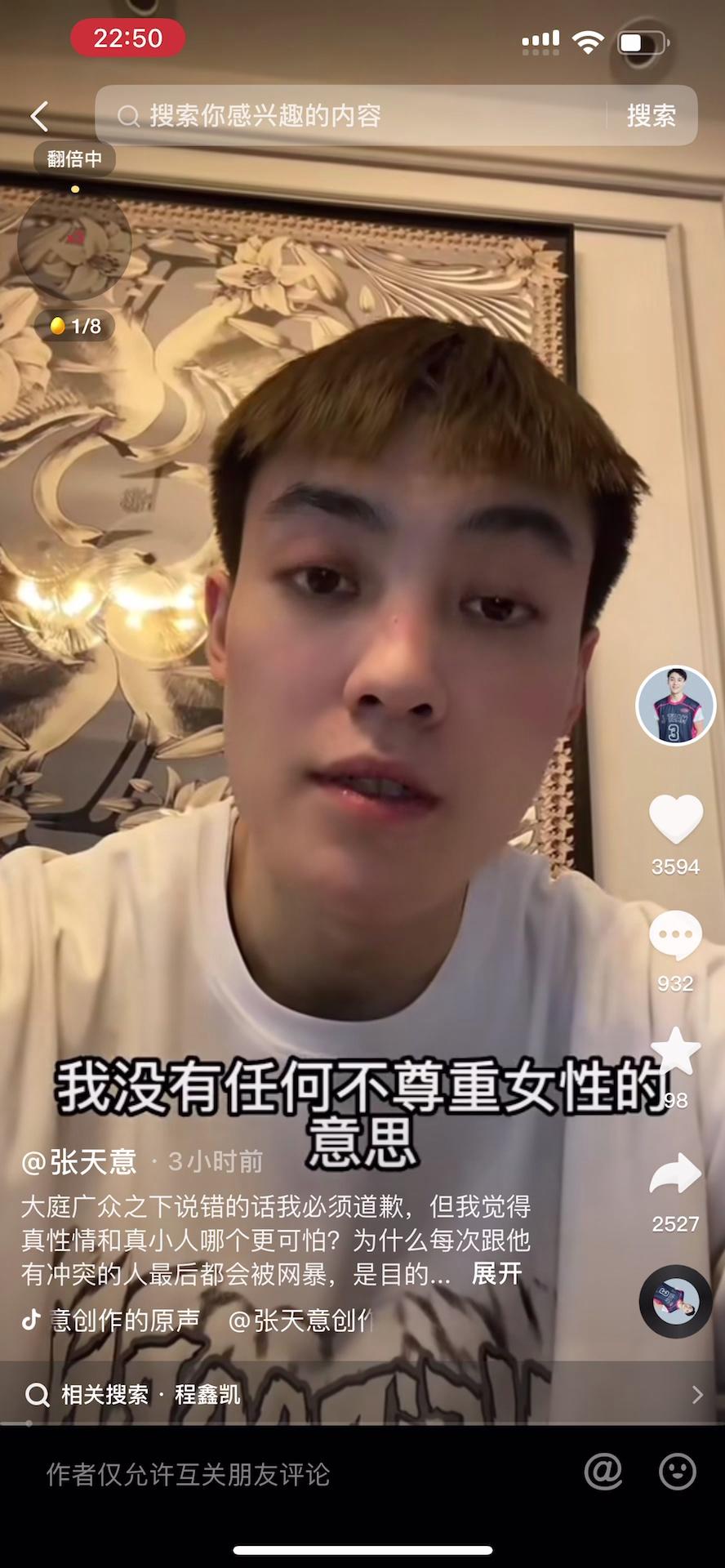Go back using the top-left arrow
The image size is (725, 1568).
pyautogui.click(x=39, y=116)
